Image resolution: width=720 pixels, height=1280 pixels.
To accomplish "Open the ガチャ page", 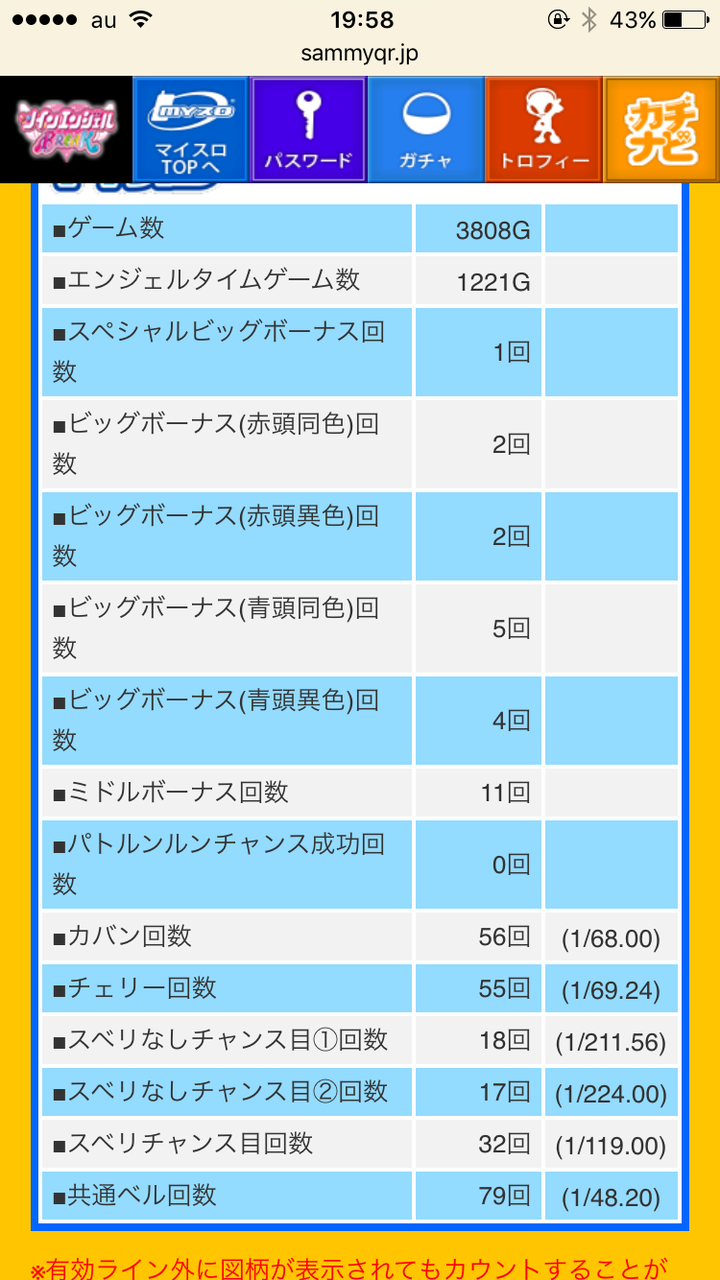I will [x=426, y=130].
